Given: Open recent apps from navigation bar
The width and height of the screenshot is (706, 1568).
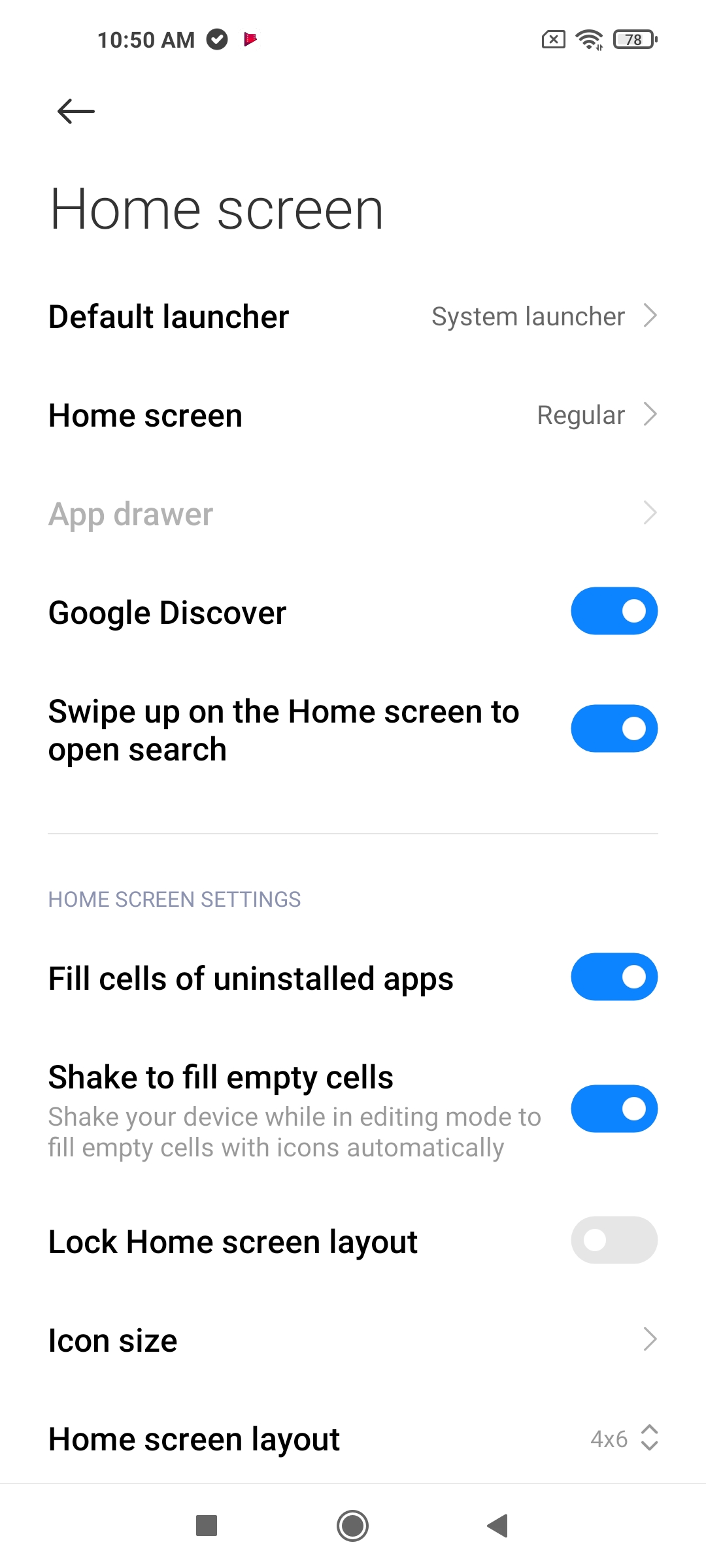Looking at the screenshot, I should point(207,1526).
